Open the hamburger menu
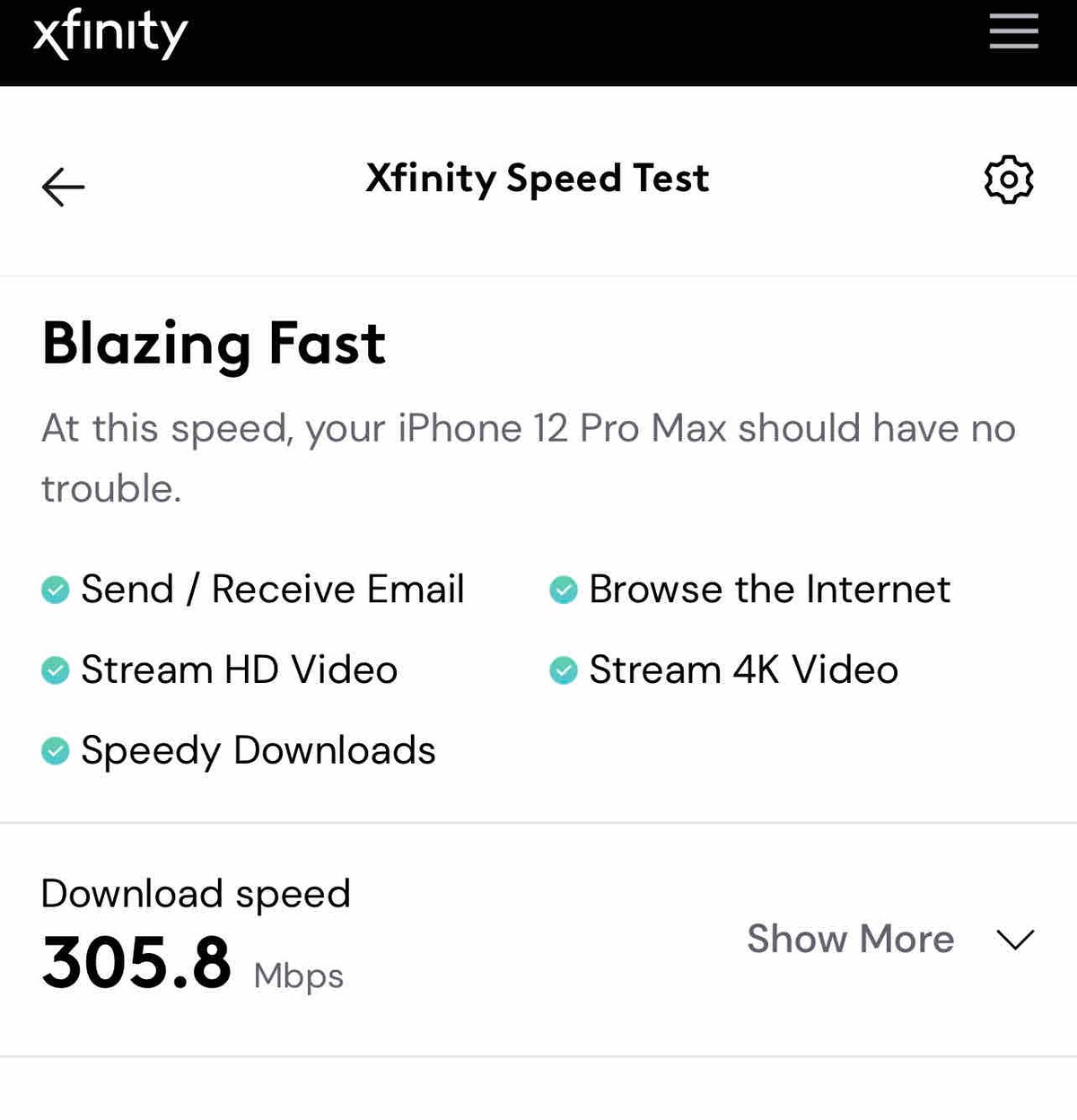1077x1120 pixels. (x=1013, y=32)
